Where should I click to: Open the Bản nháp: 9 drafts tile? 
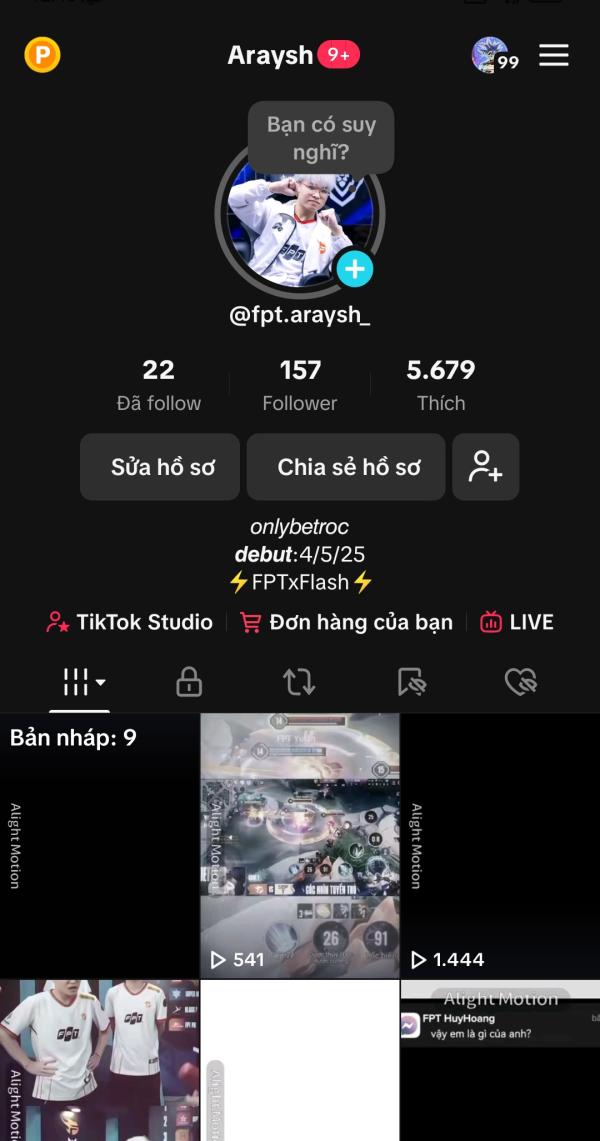click(x=99, y=845)
